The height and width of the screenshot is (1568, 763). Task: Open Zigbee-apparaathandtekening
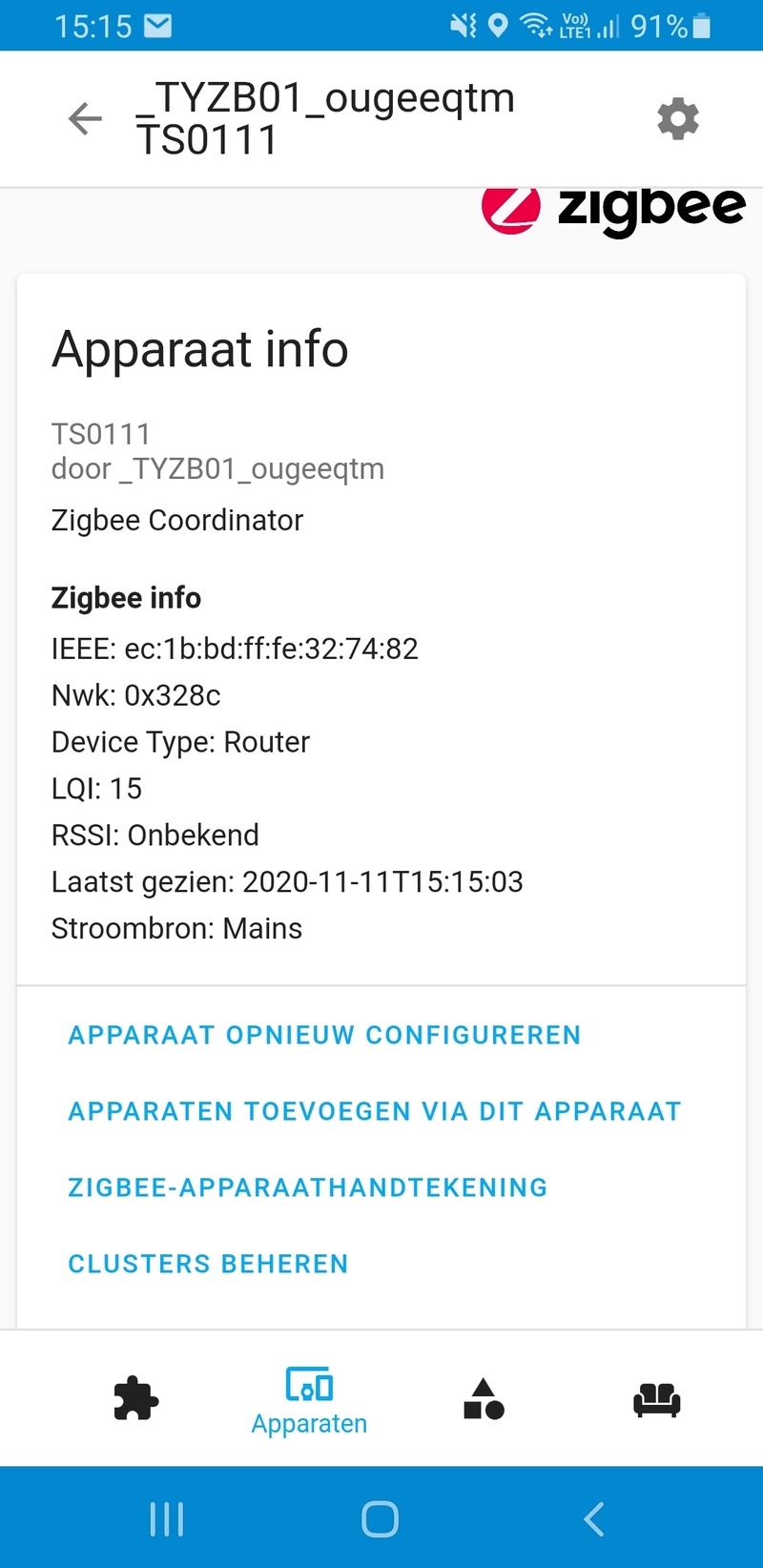click(x=307, y=1187)
